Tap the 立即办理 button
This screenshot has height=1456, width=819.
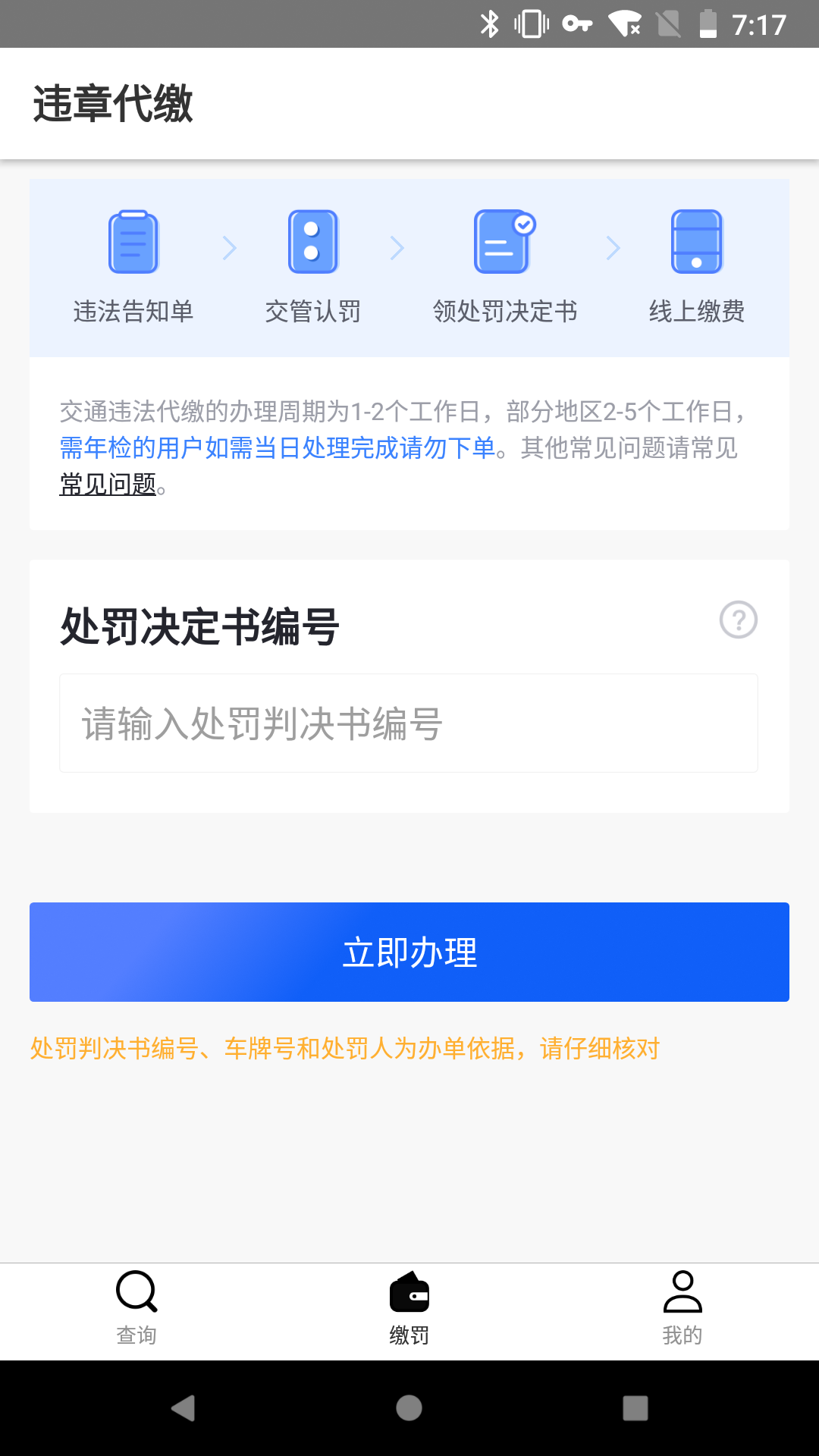[409, 952]
